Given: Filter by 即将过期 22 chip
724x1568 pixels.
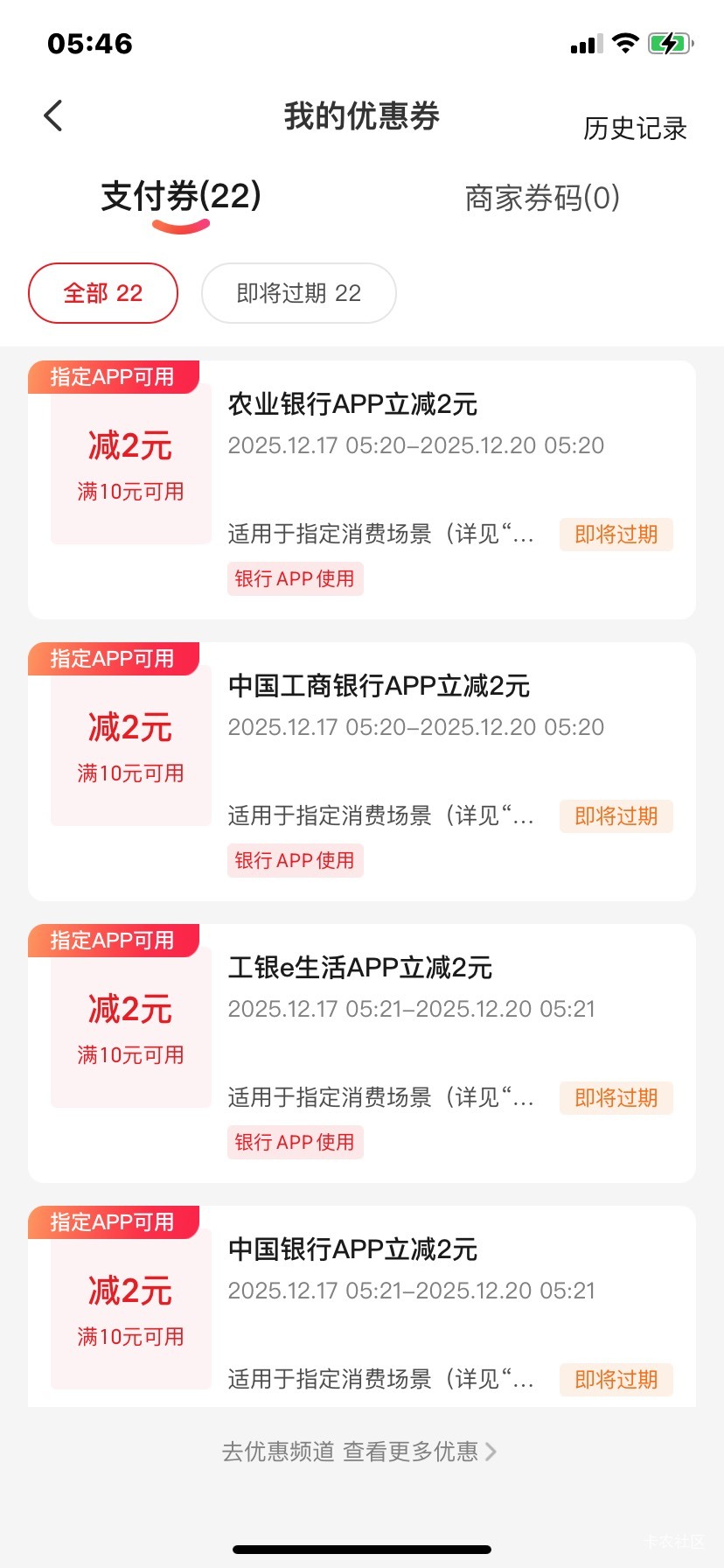Looking at the screenshot, I should pyautogui.click(x=299, y=293).
